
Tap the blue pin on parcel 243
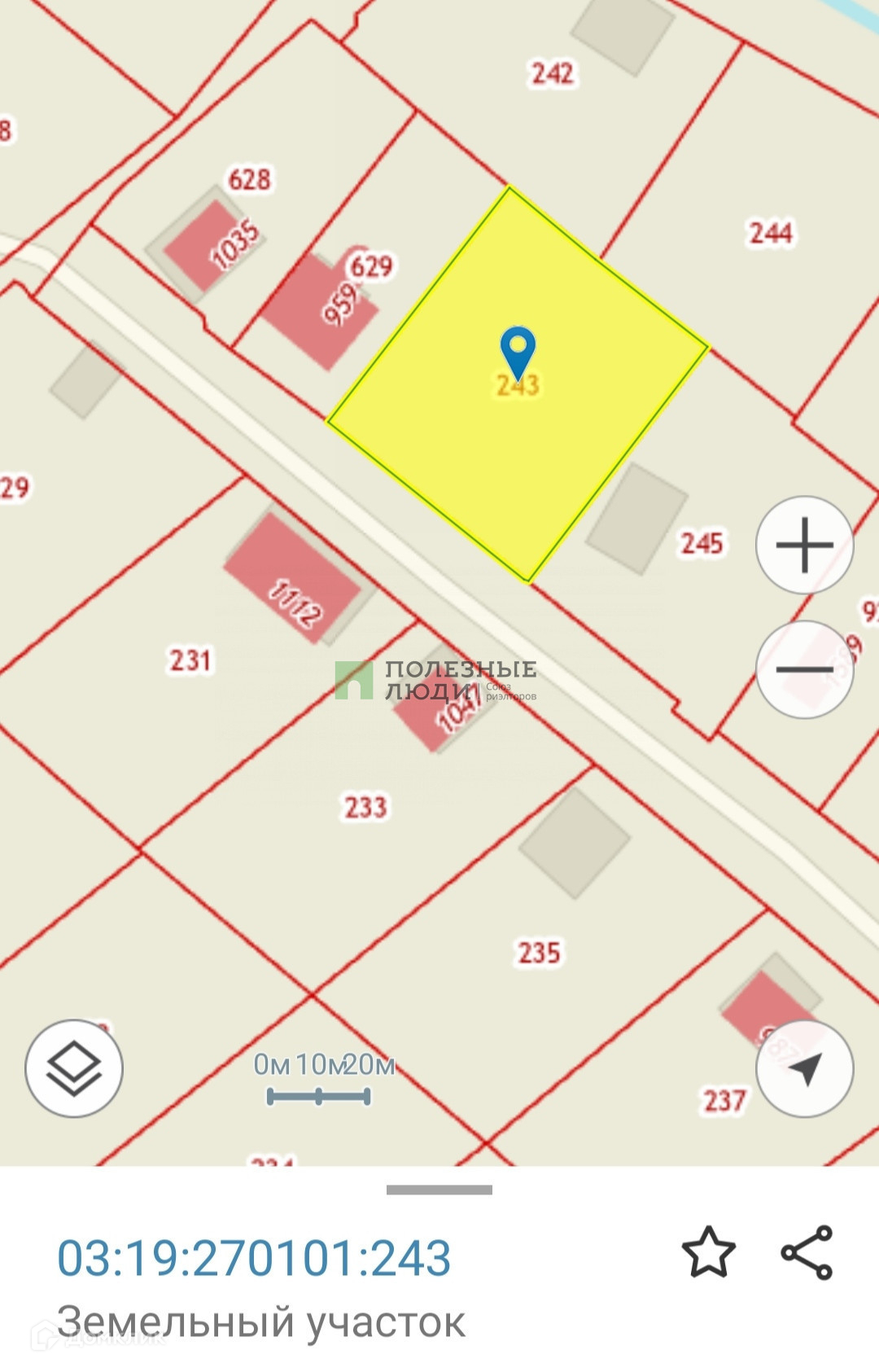(x=518, y=350)
